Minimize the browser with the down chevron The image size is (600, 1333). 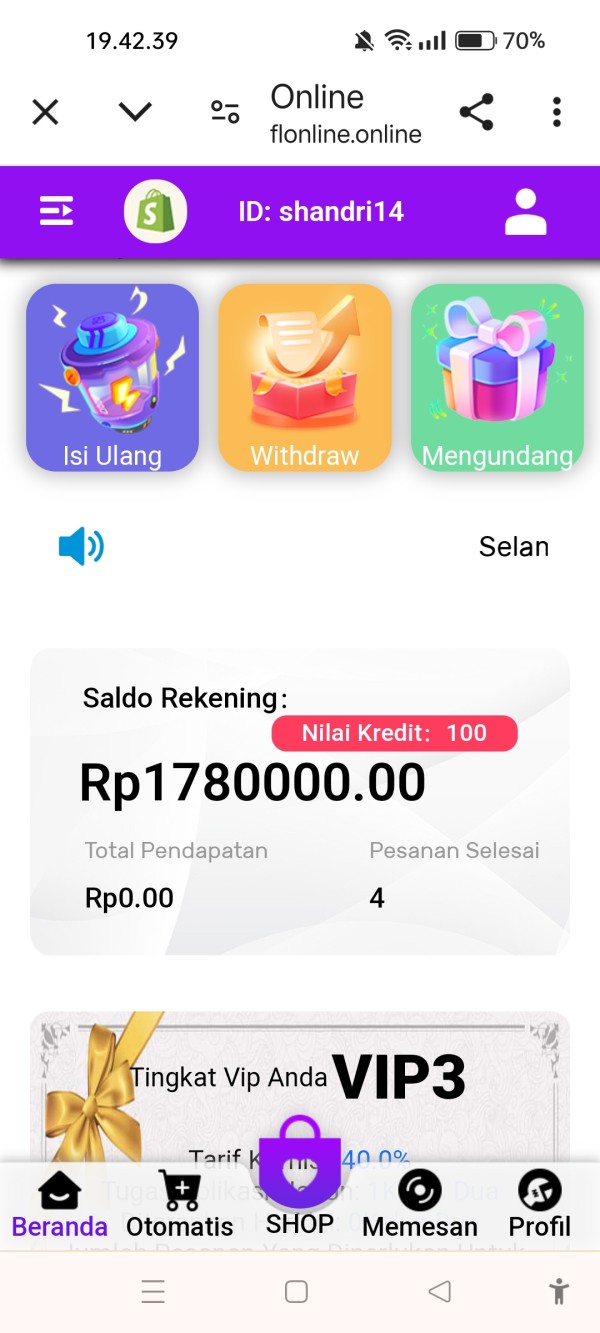pyautogui.click(x=135, y=112)
